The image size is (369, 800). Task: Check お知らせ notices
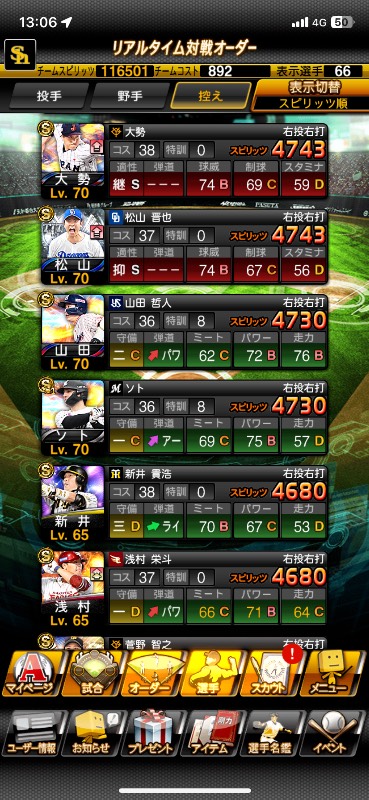tap(92, 733)
